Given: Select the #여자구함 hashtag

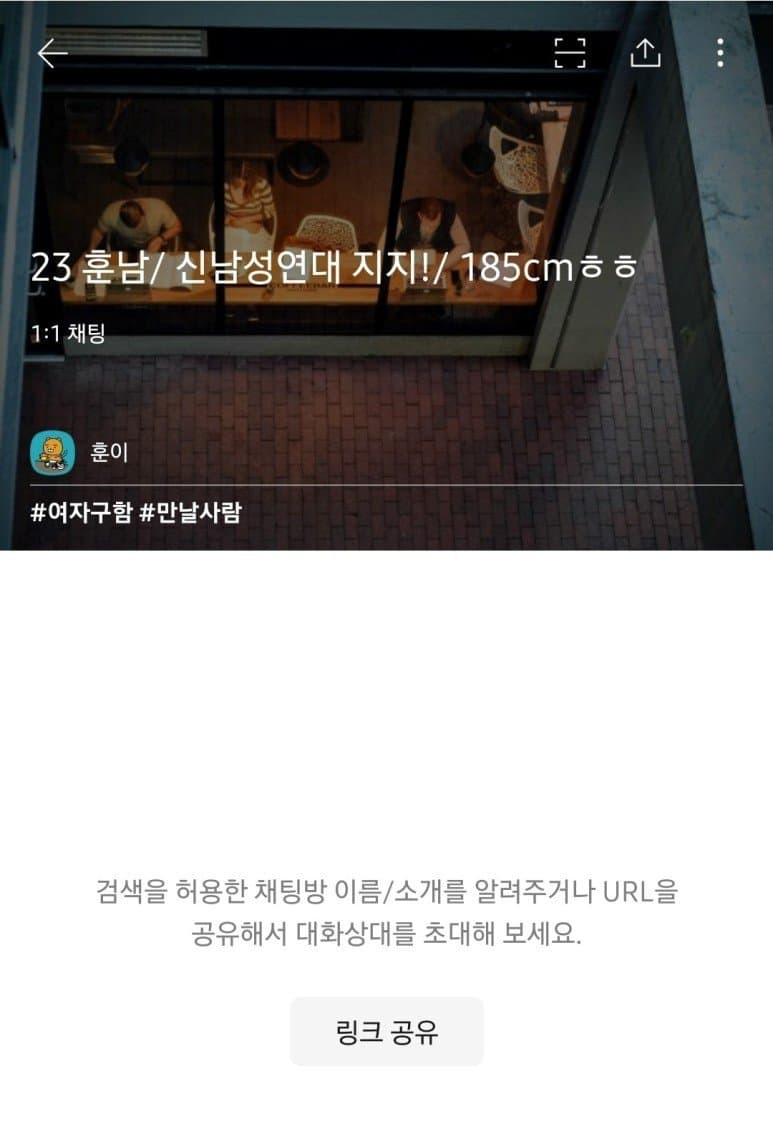Looking at the screenshot, I should [81, 514].
